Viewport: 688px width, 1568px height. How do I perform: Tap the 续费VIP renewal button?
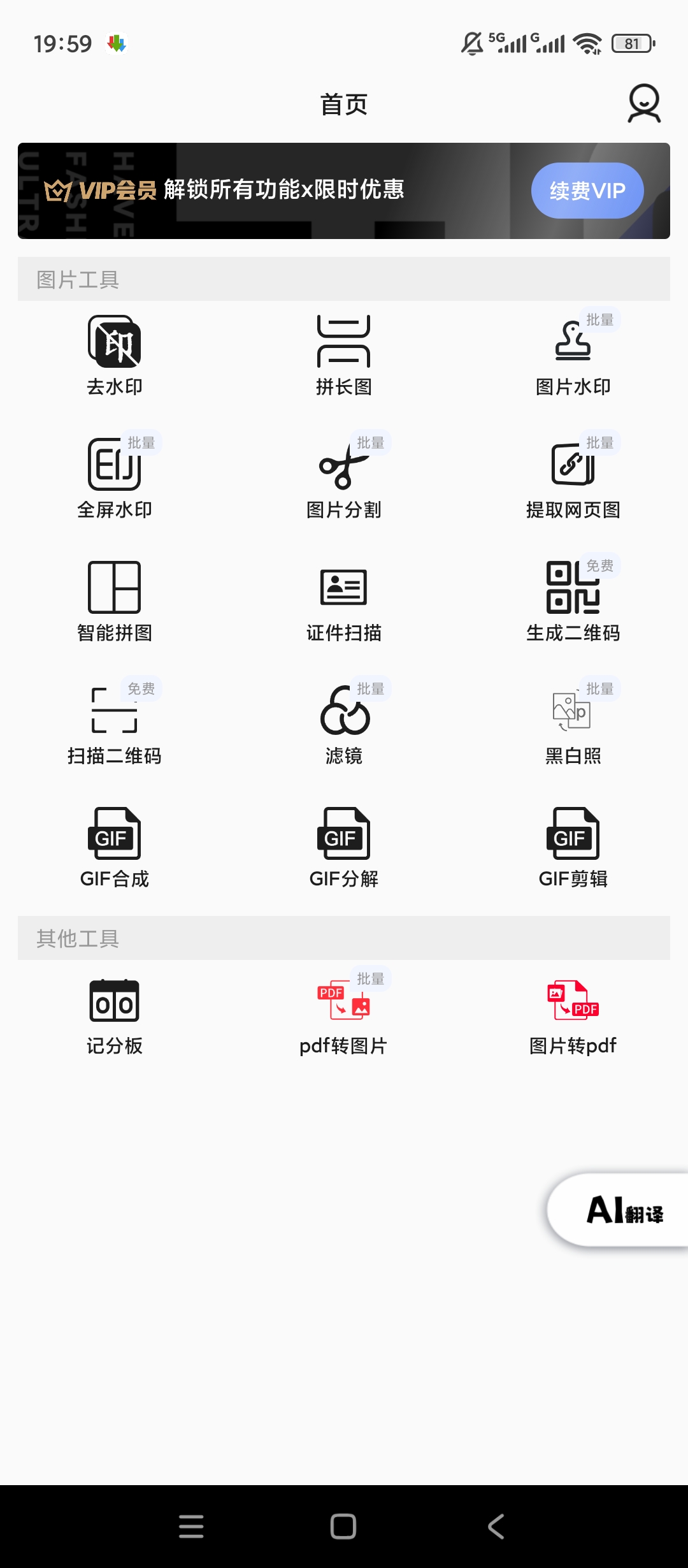(x=587, y=190)
